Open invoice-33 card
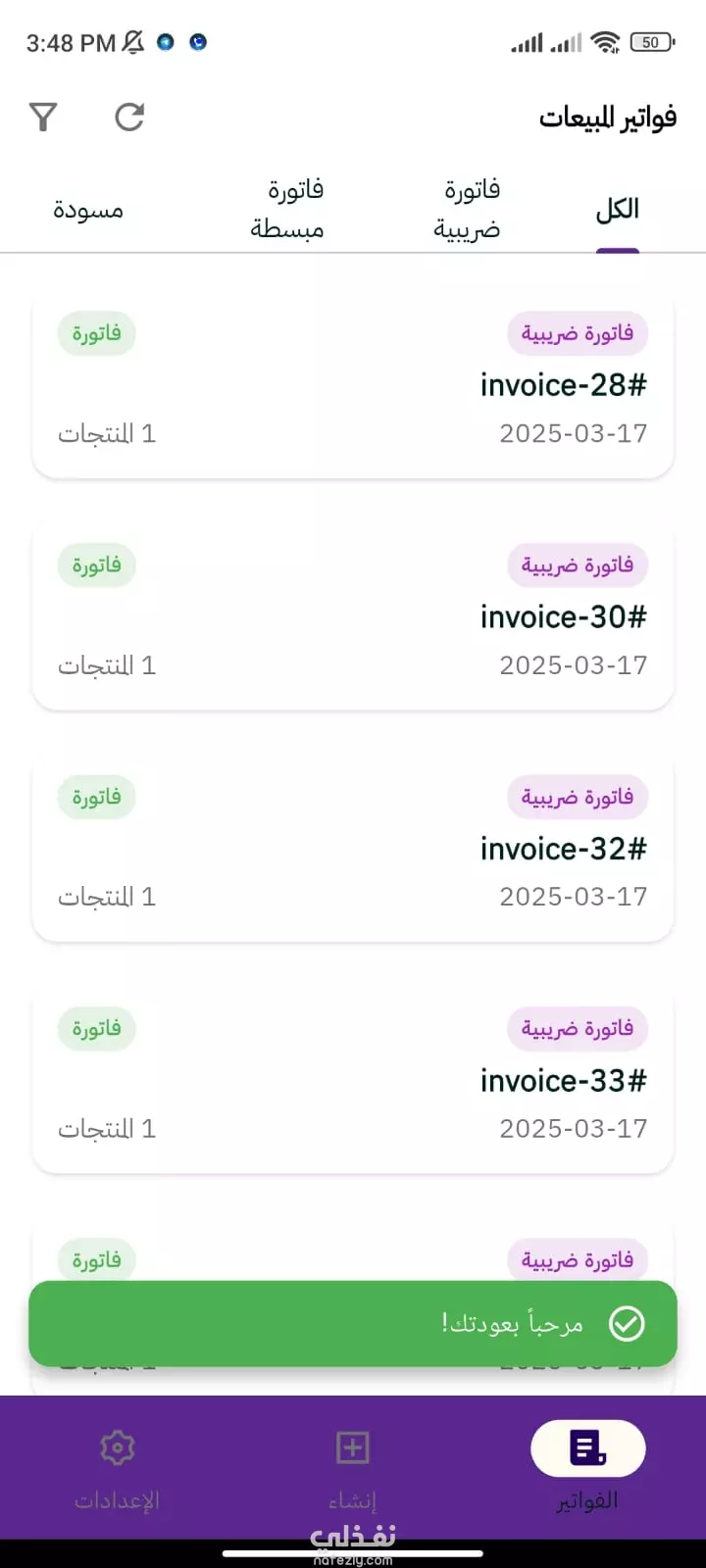Viewport: 706px width, 1568px height. tap(353, 1079)
